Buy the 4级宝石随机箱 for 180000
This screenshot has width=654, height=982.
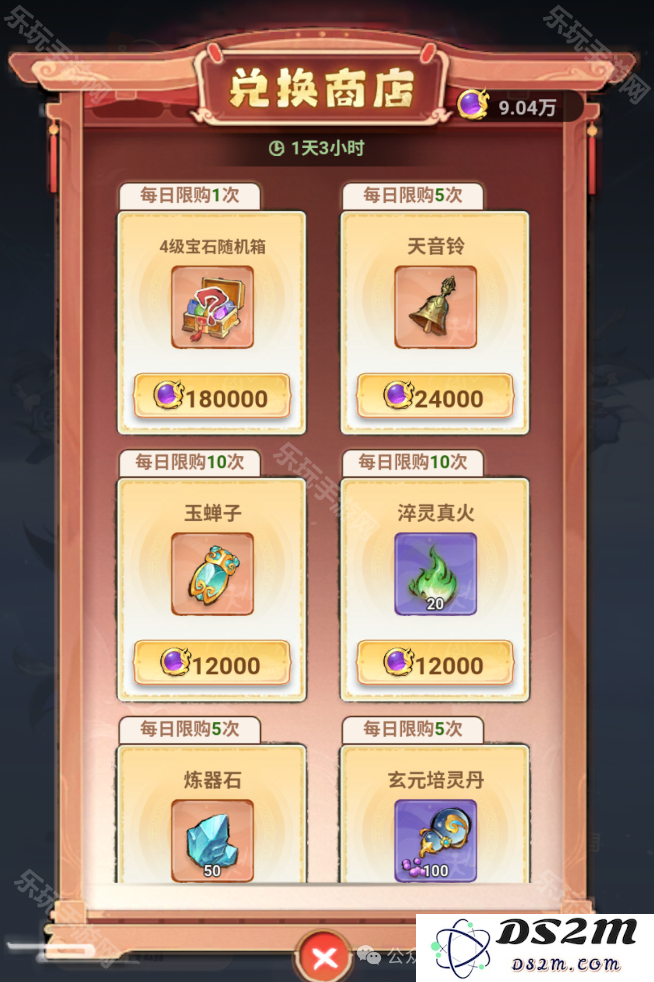click(212, 397)
